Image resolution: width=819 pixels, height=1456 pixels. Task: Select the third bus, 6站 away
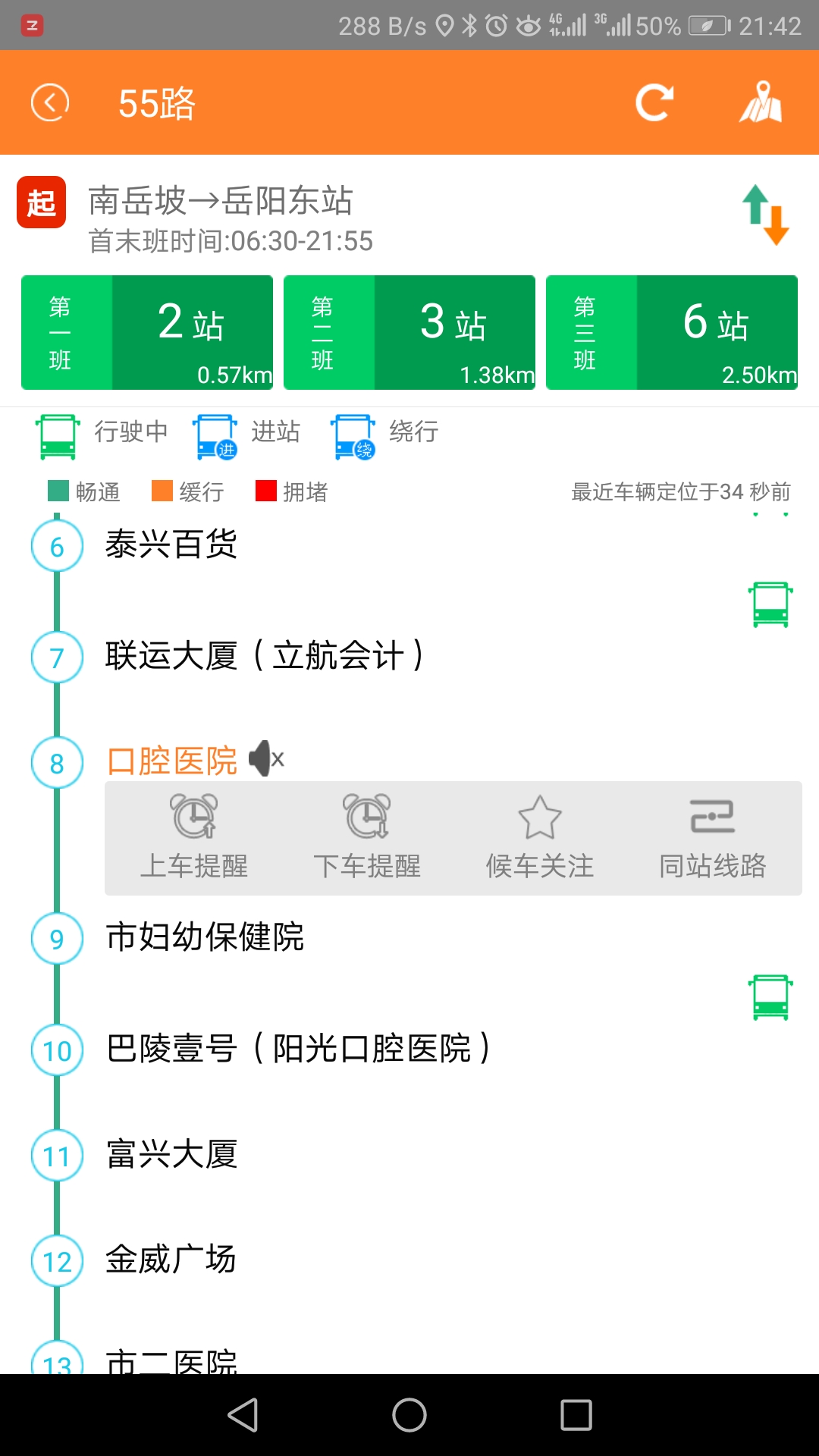[x=672, y=333]
